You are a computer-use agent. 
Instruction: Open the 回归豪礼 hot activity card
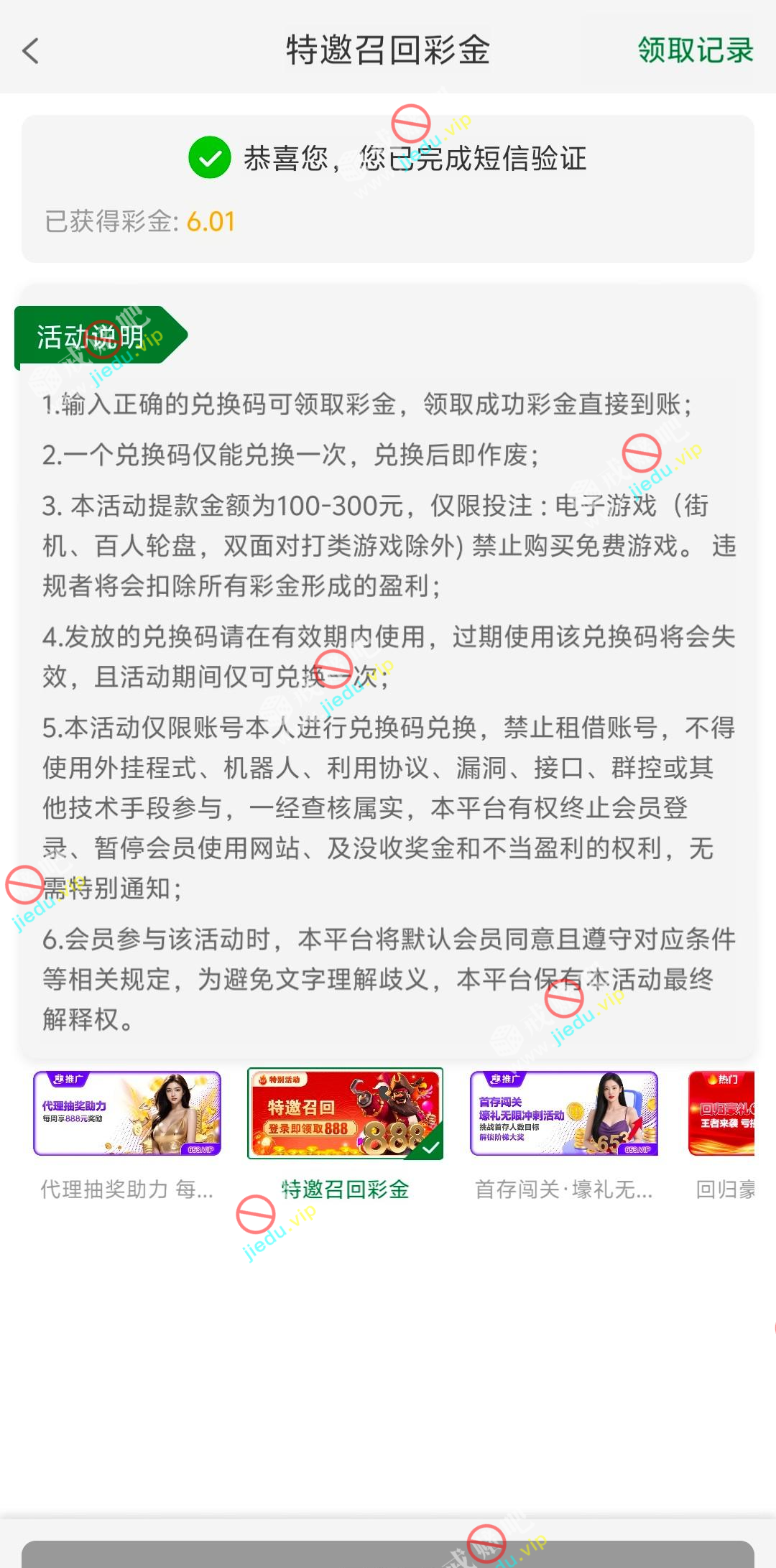[x=722, y=1113]
